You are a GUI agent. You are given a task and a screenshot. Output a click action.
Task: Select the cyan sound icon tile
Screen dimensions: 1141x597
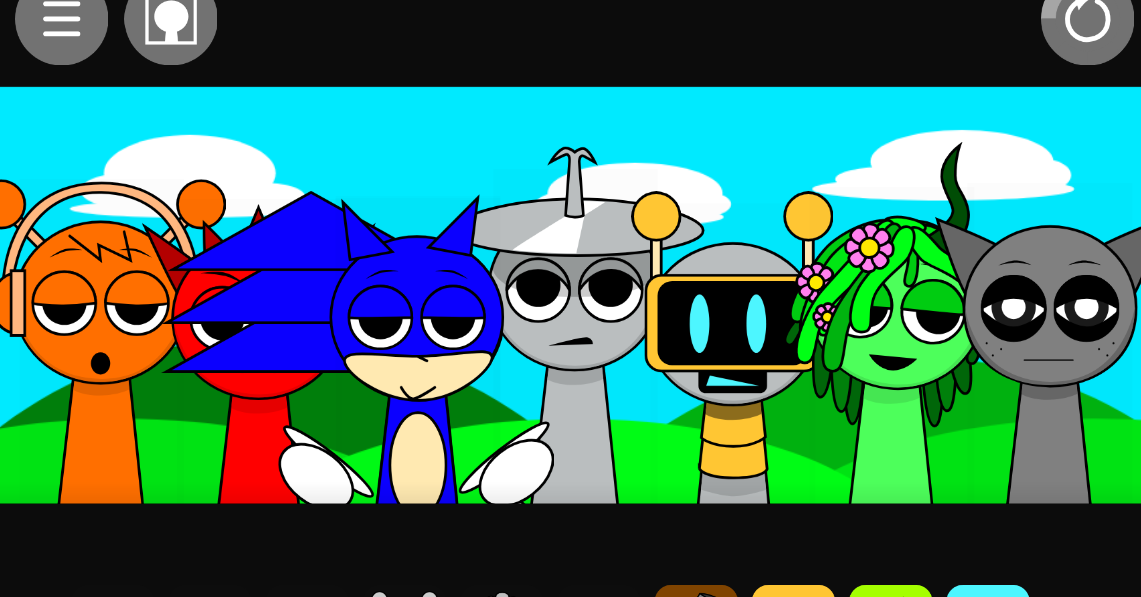pos(987,591)
